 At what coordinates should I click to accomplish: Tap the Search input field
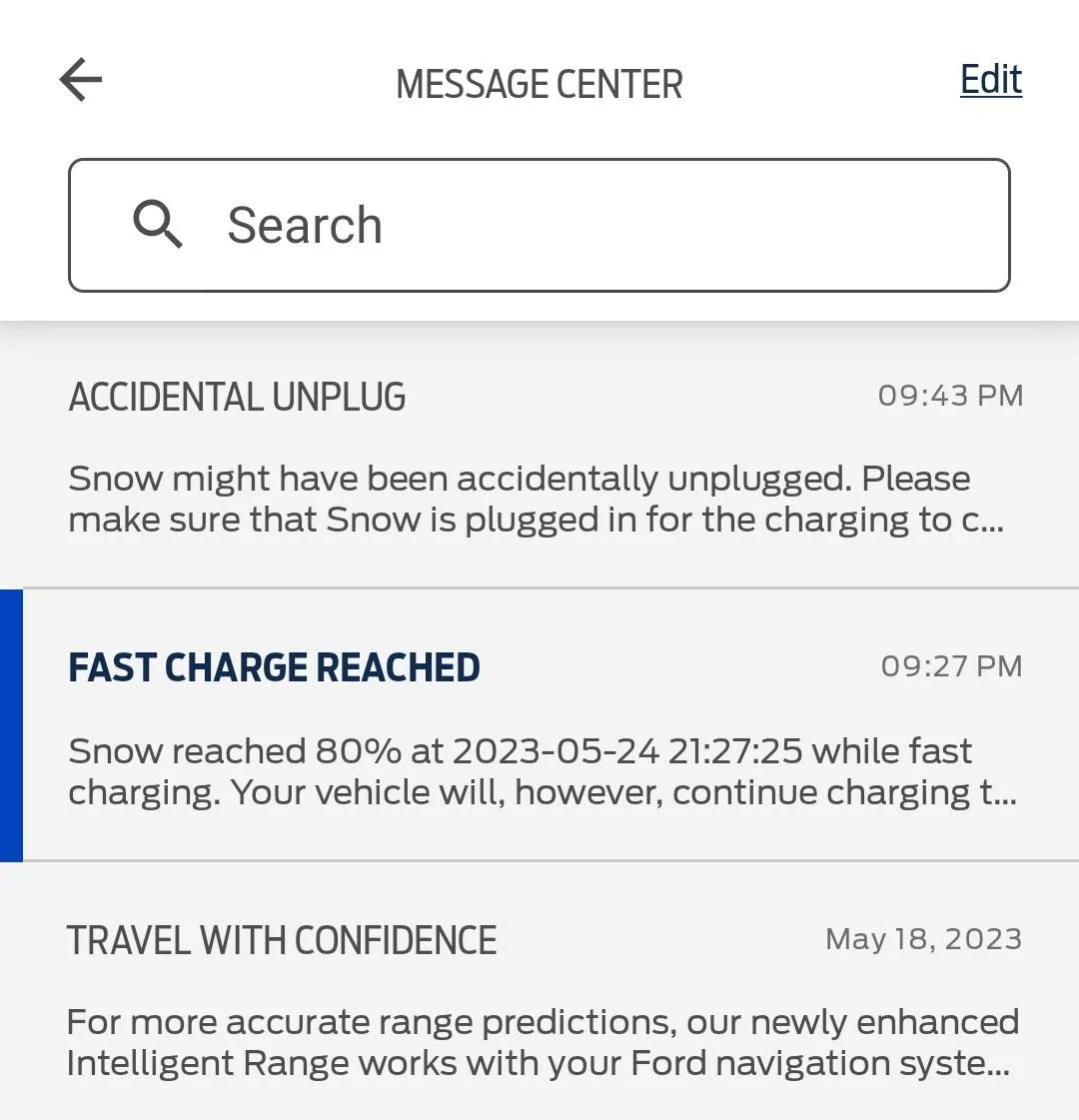539,224
